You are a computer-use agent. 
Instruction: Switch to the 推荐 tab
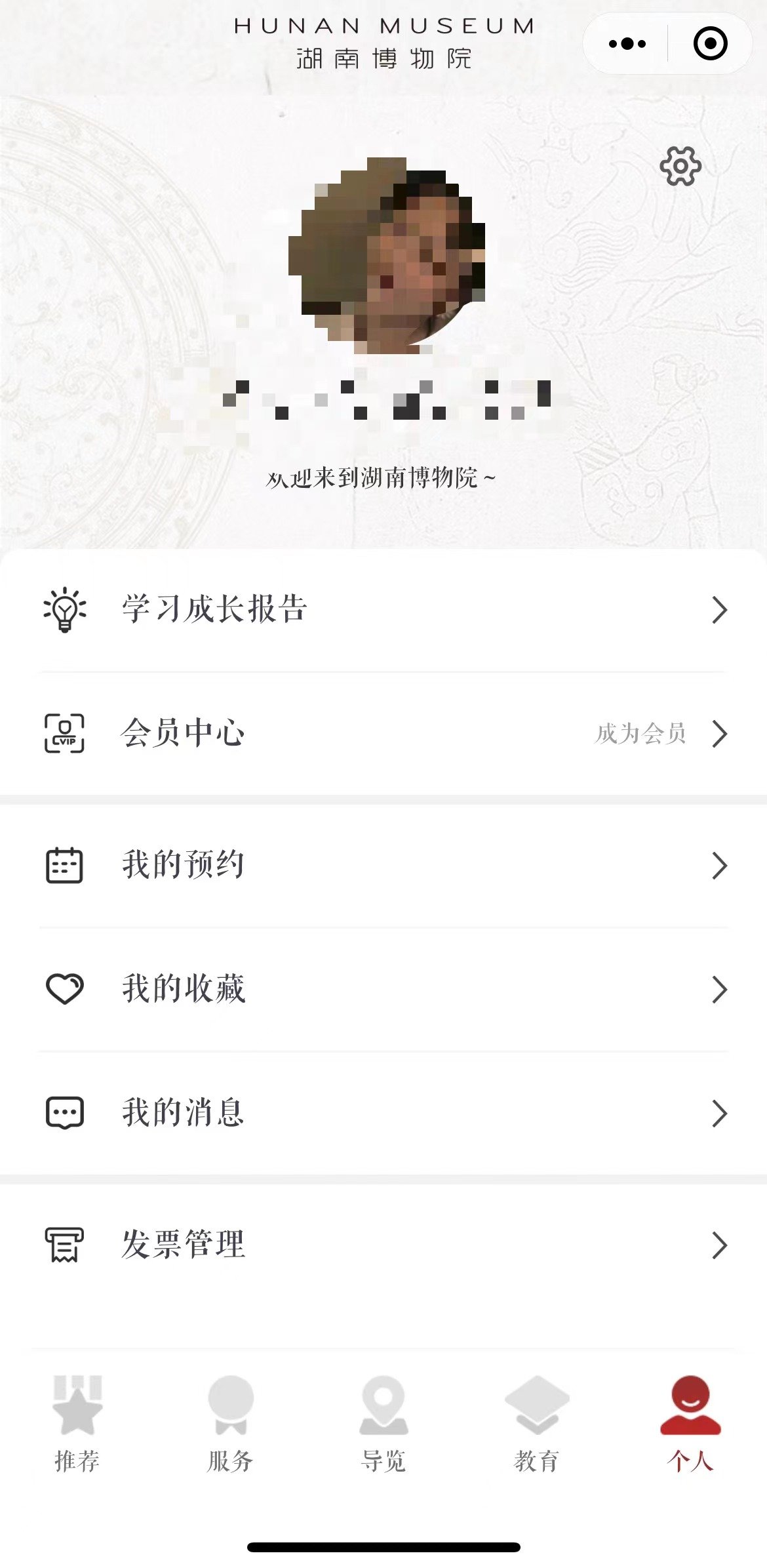tap(77, 1423)
